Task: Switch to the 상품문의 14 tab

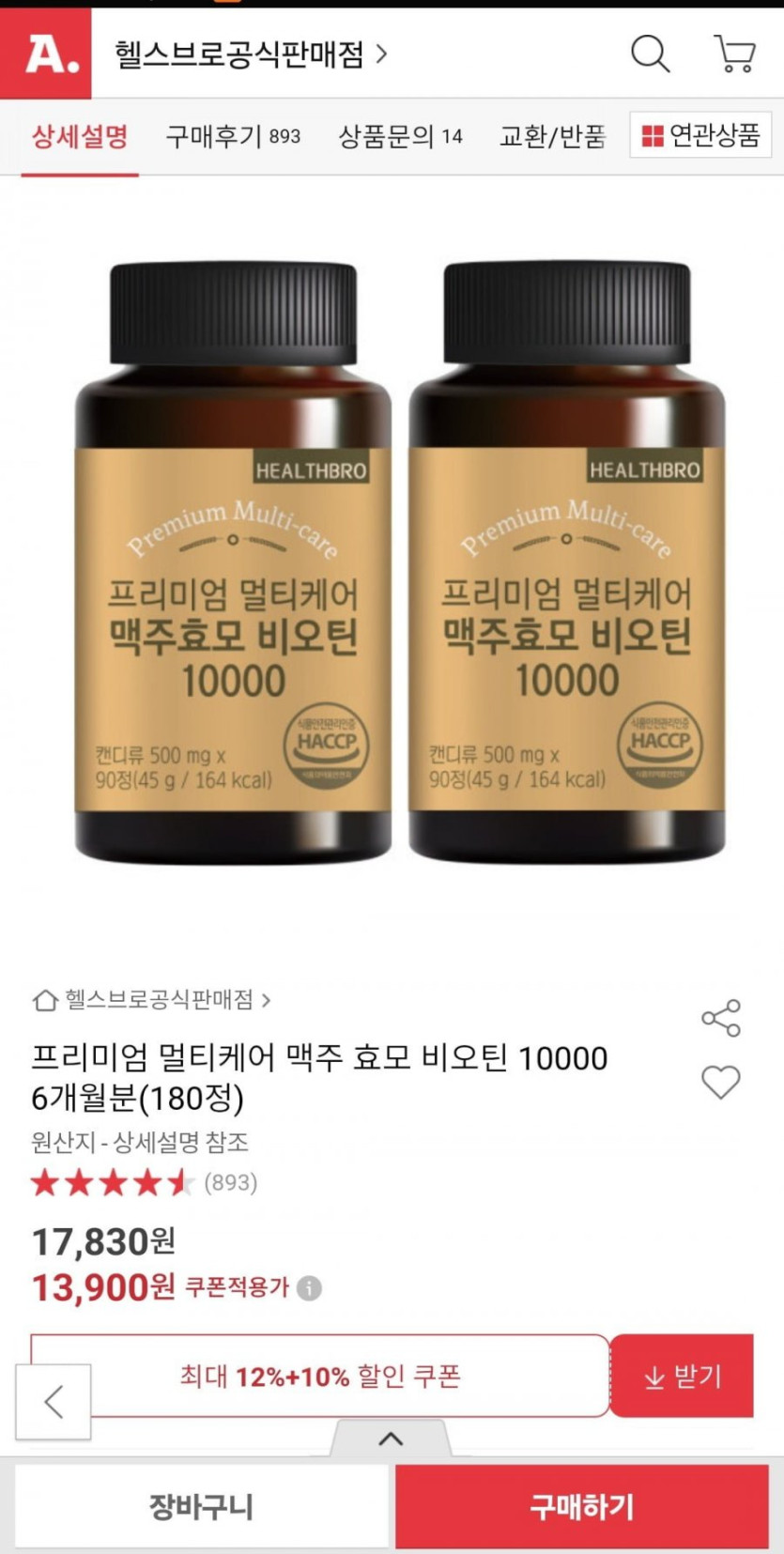Action: pyautogui.click(x=400, y=137)
